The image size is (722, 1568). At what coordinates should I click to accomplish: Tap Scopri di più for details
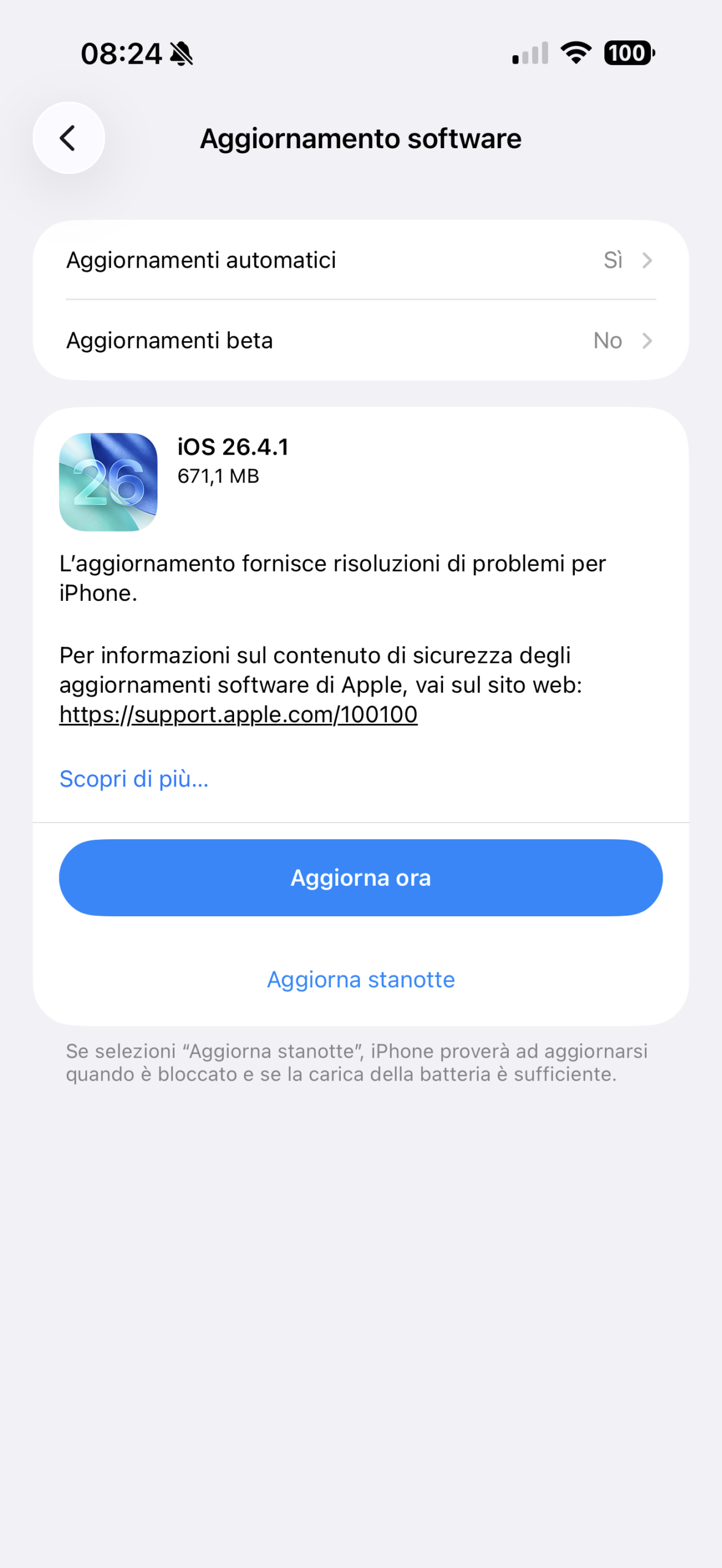point(134,779)
